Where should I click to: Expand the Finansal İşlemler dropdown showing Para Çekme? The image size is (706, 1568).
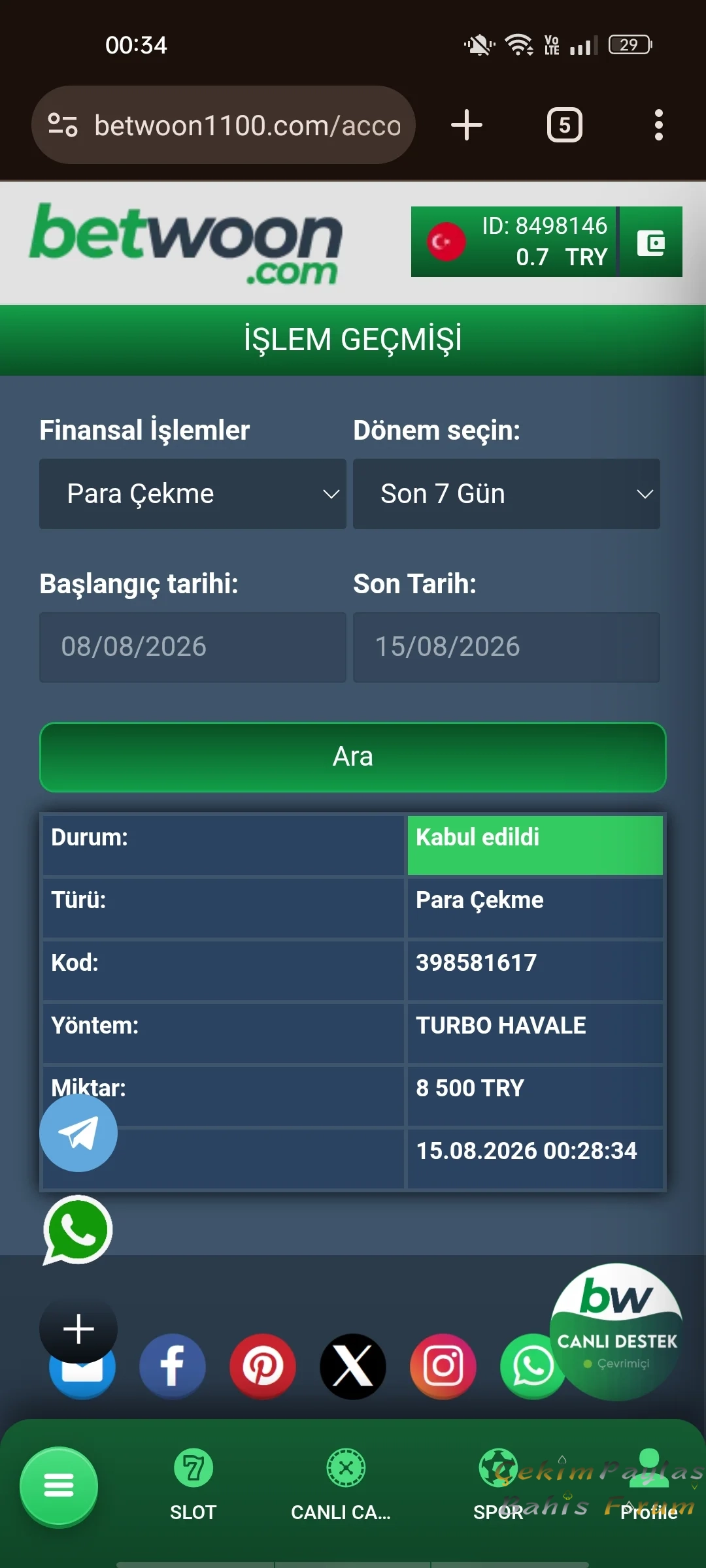click(x=193, y=494)
